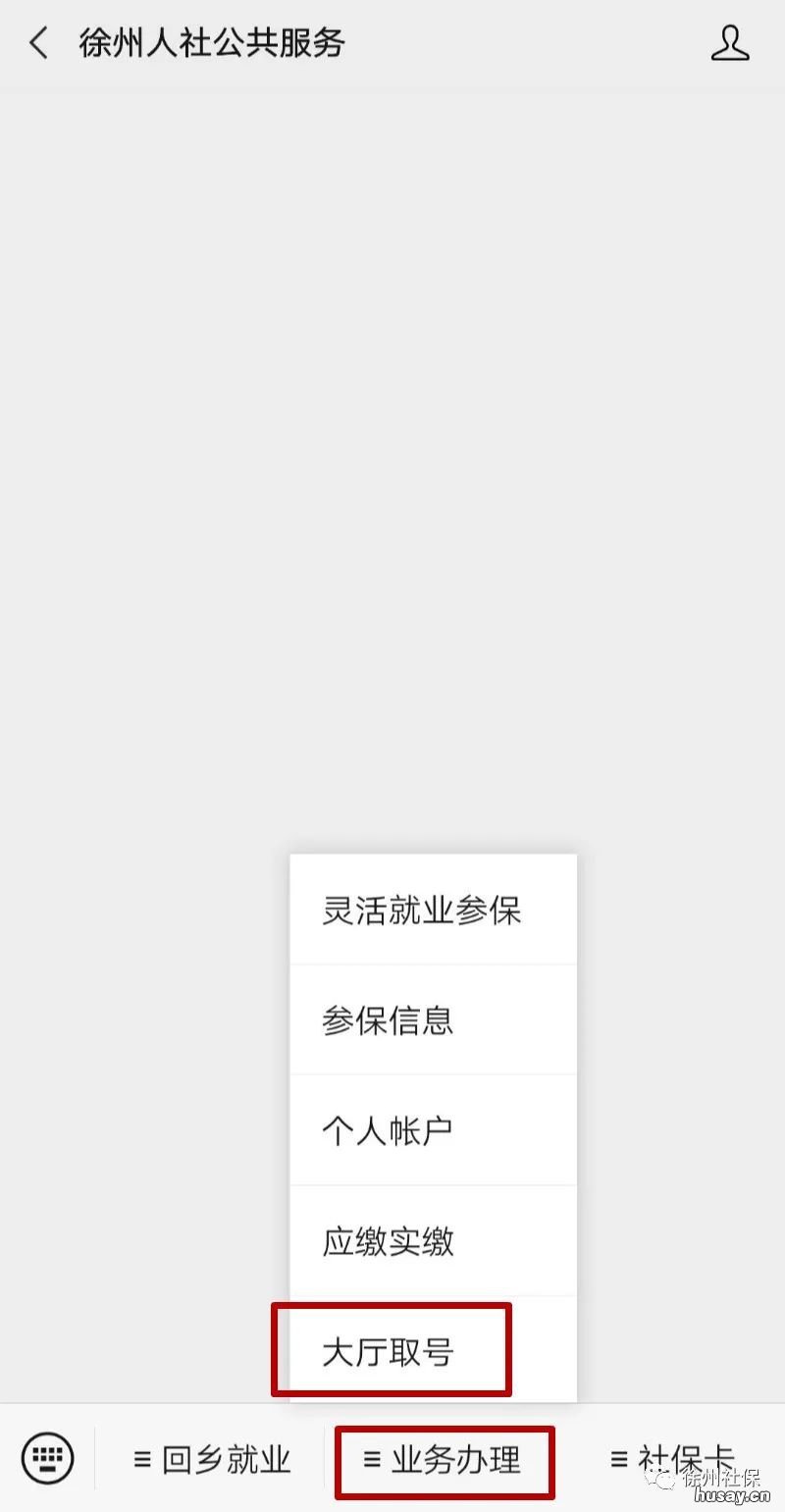Viewport: 785px width, 1512px height.
Task: Click the ≡ icon beside 业务办理
Action: click(x=371, y=1459)
